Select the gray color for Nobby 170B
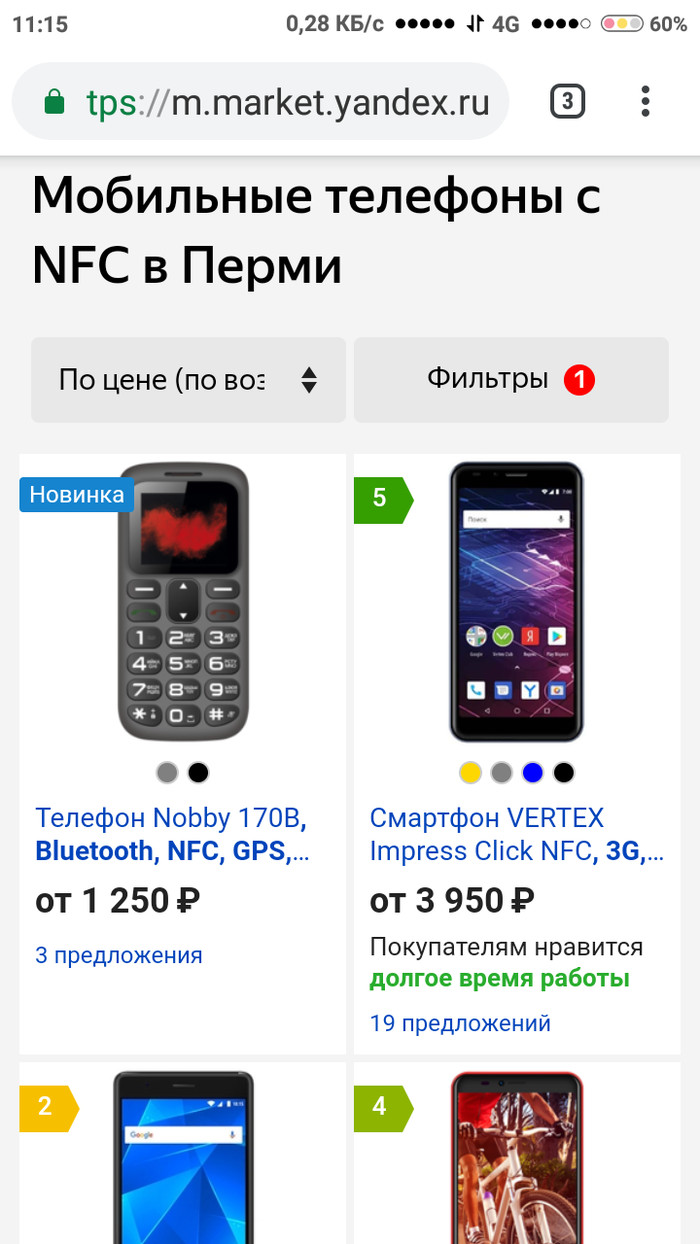The height and width of the screenshot is (1244, 700). (167, 772)
